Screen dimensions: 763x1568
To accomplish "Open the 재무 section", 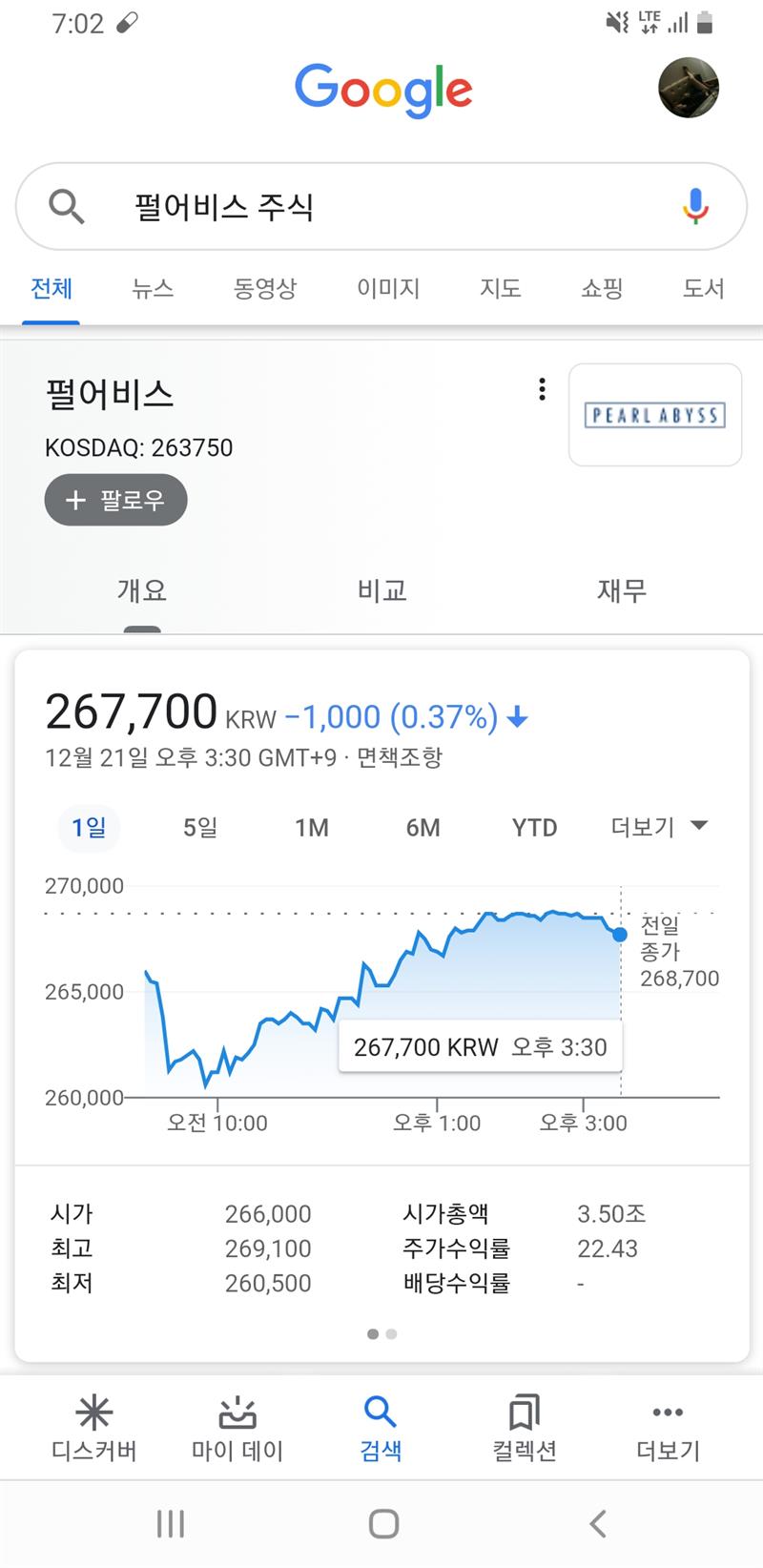I will (622, 590).
